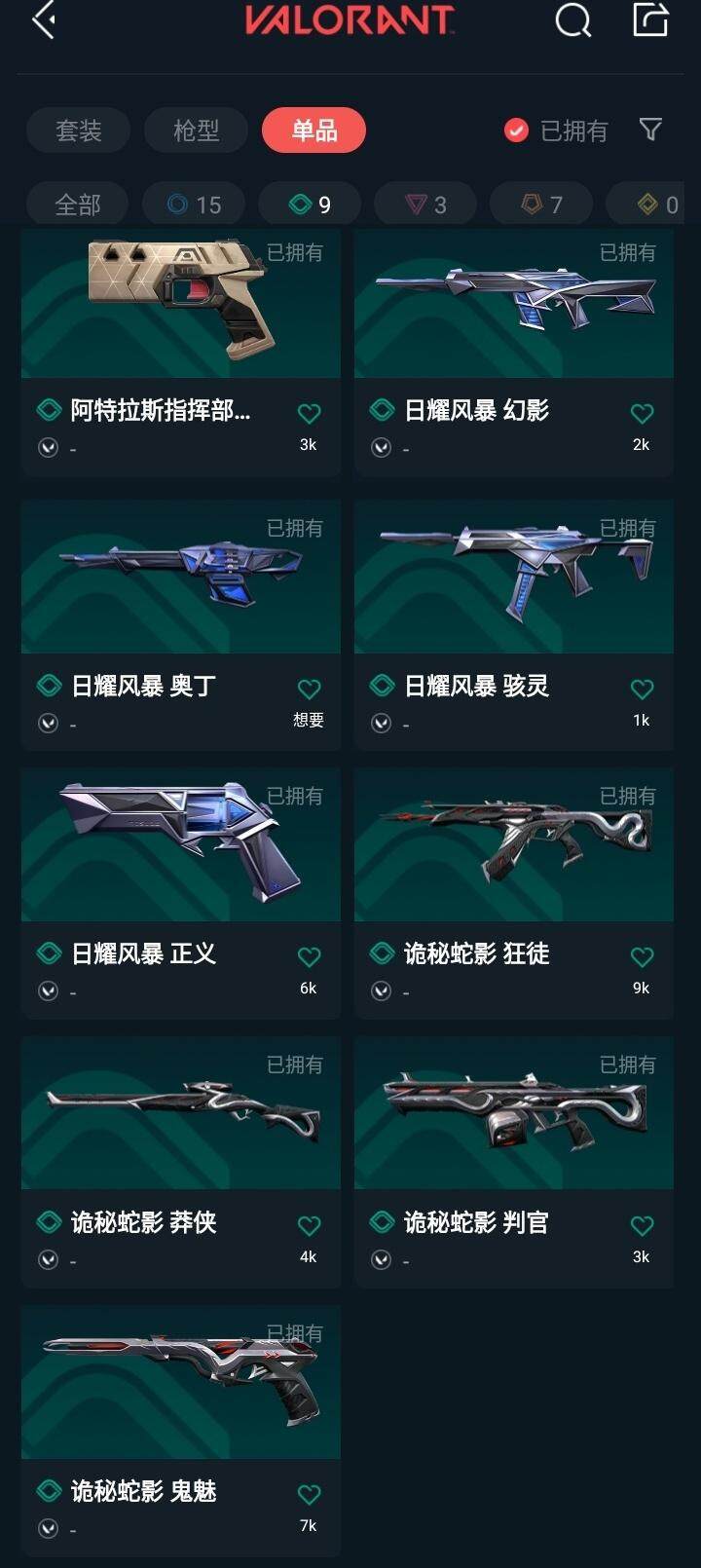Viewport: 701px width, 1568px height.
Task: Open the filter funnel icon
Action: (x=650, y=130)
